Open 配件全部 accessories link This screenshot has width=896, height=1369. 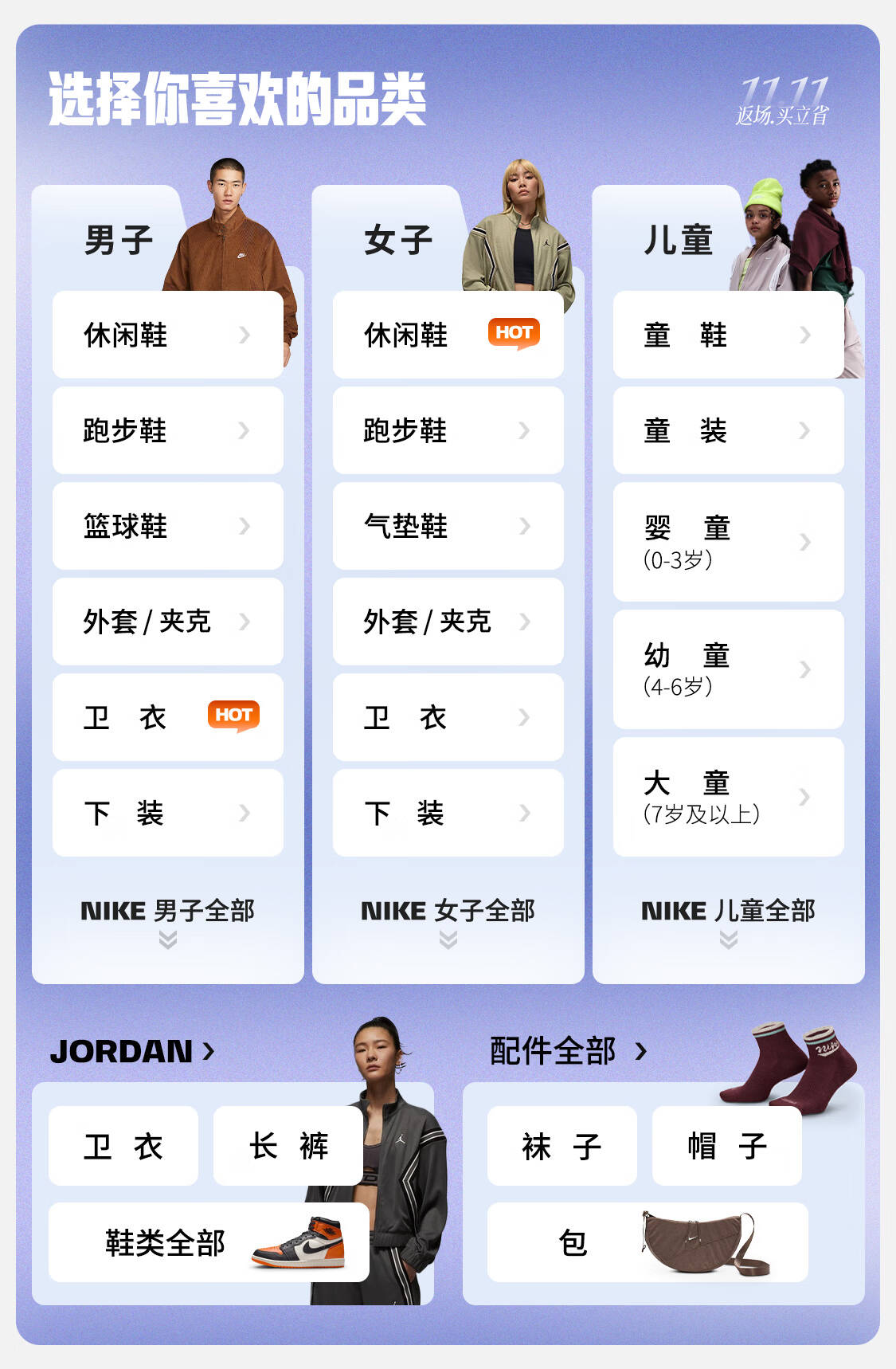[568, 1051]
